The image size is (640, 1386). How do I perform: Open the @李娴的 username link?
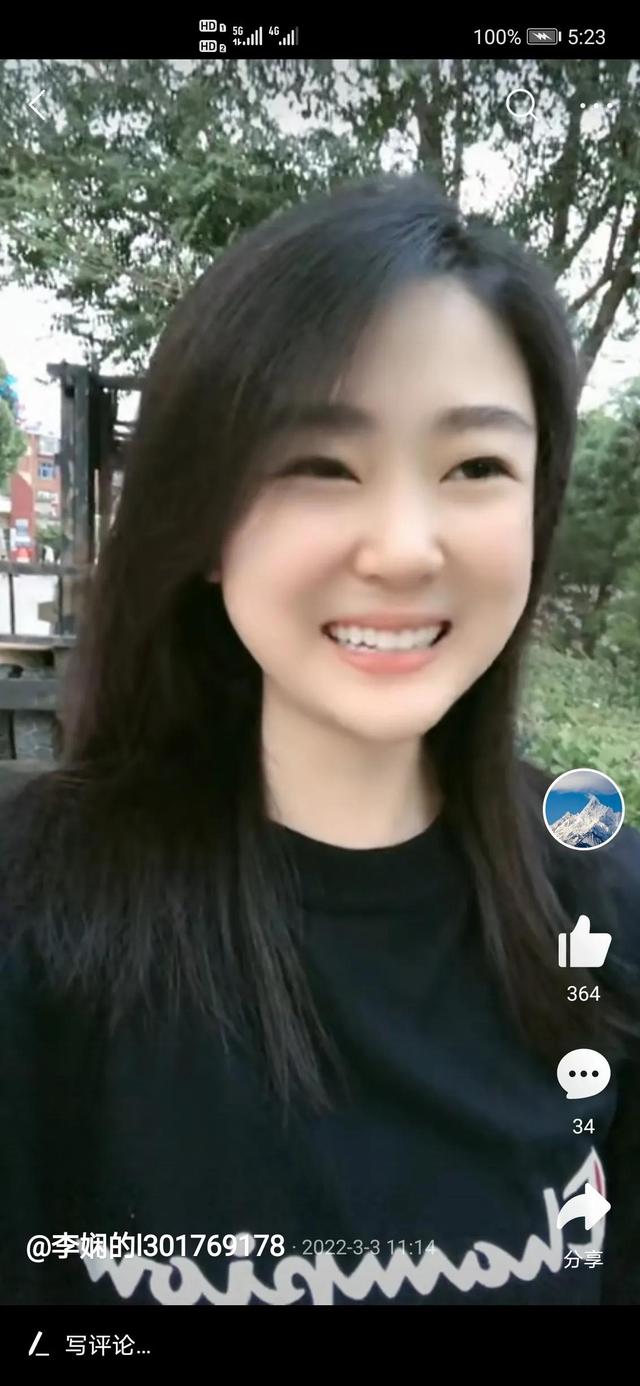[156, 1246]
